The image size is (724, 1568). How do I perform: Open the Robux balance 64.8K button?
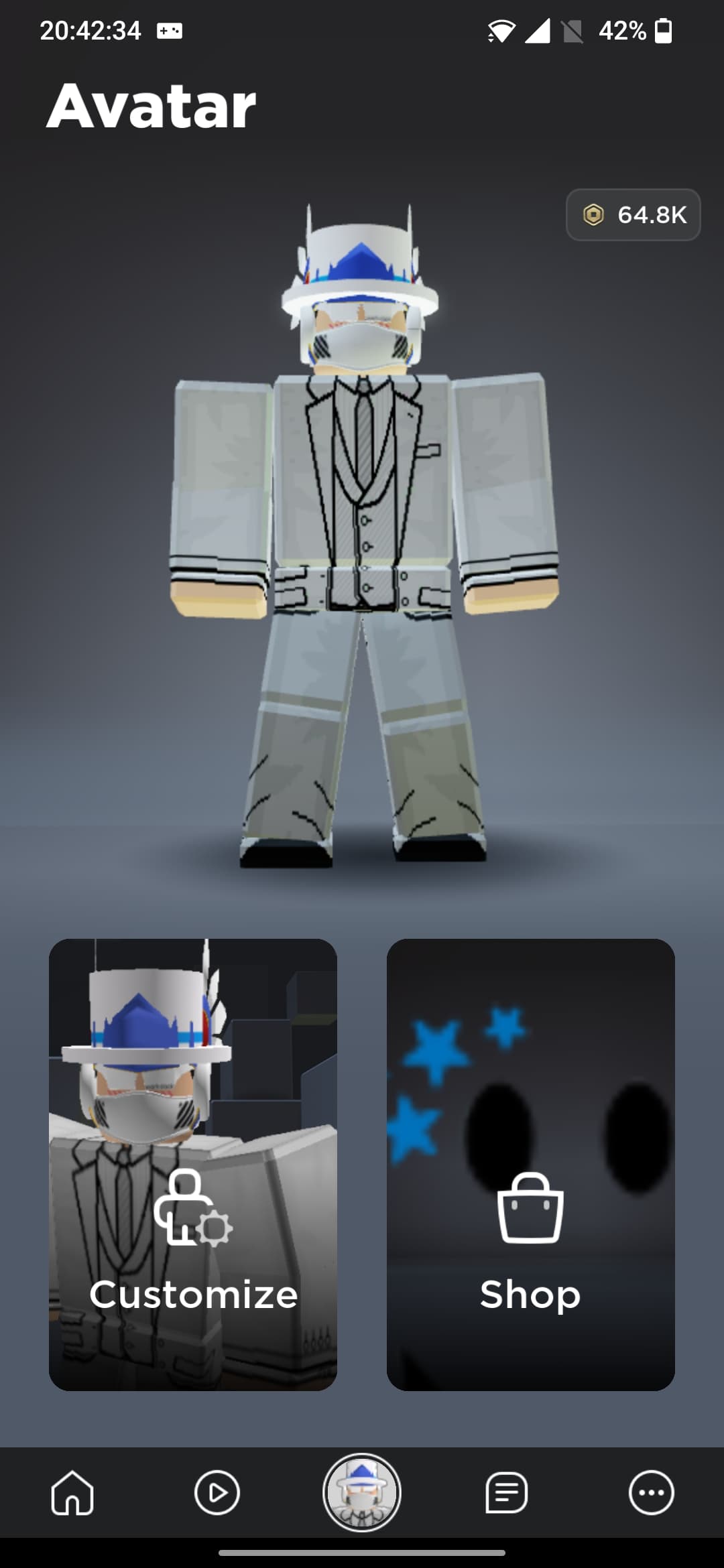coord(633,215)
